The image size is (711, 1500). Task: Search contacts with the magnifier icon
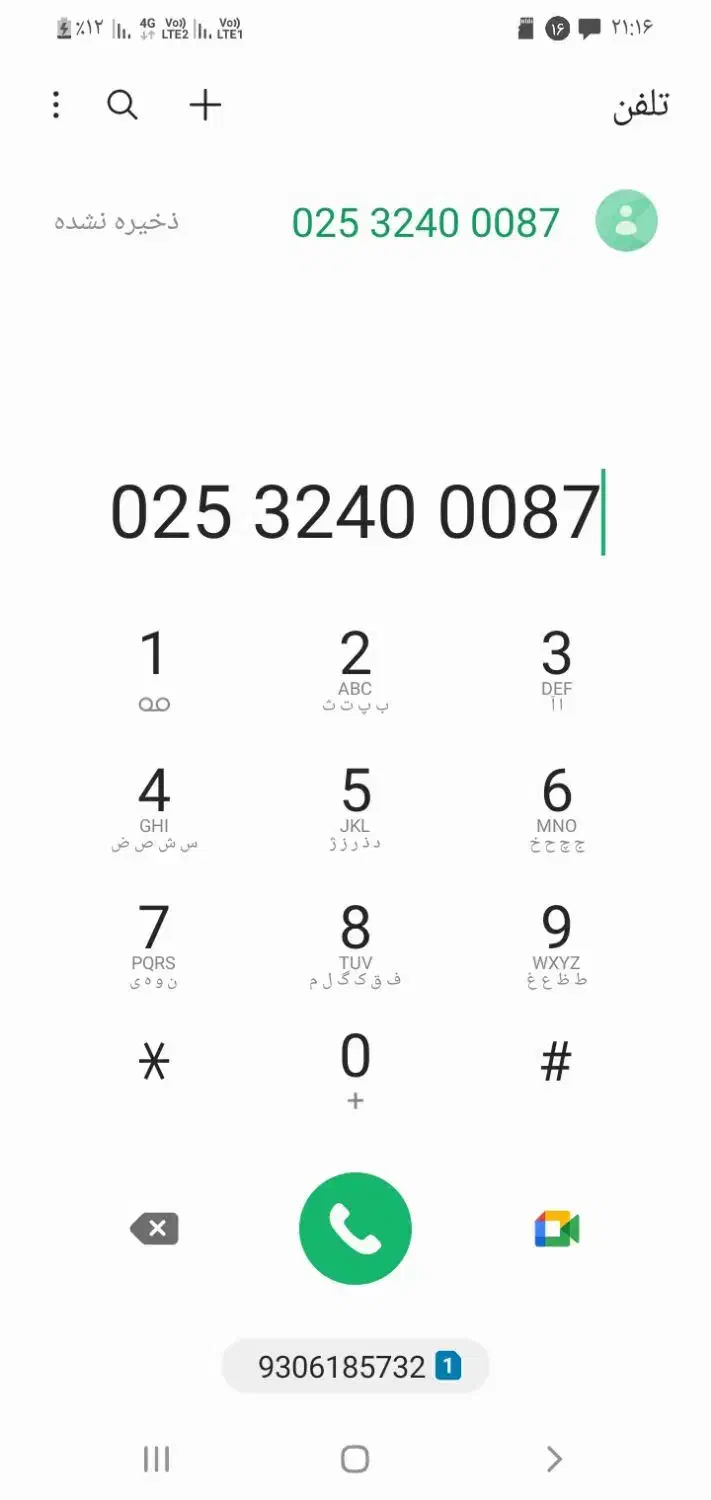tap(122, 105)
